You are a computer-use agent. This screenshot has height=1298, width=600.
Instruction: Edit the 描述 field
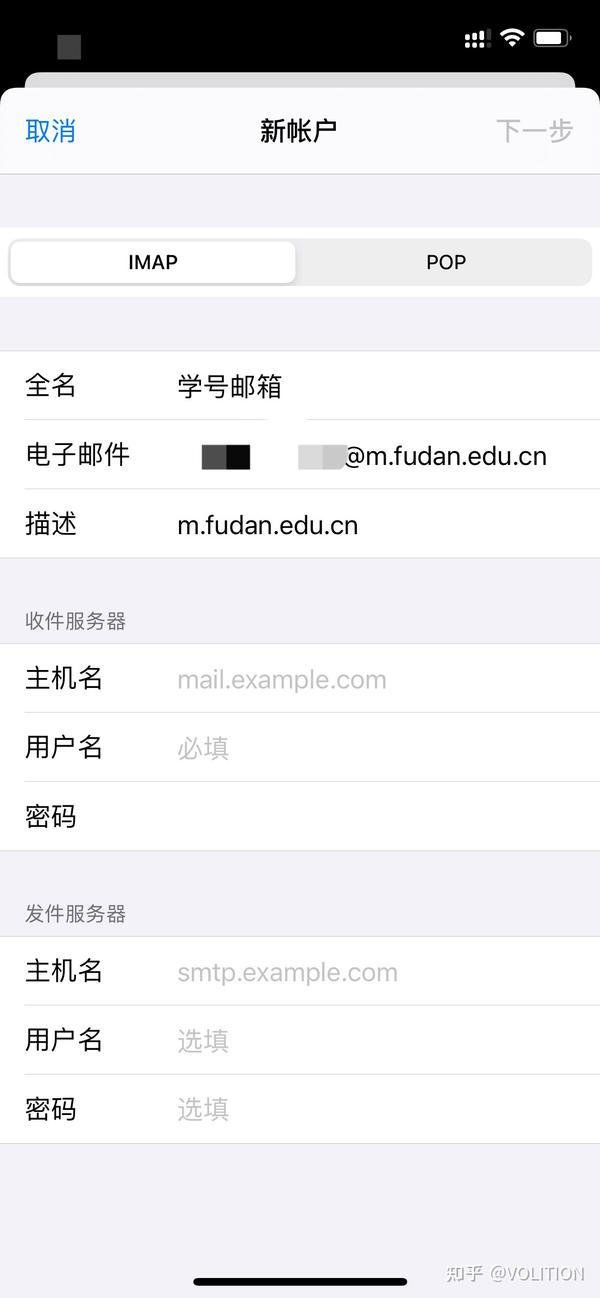(x=380, y=525)
